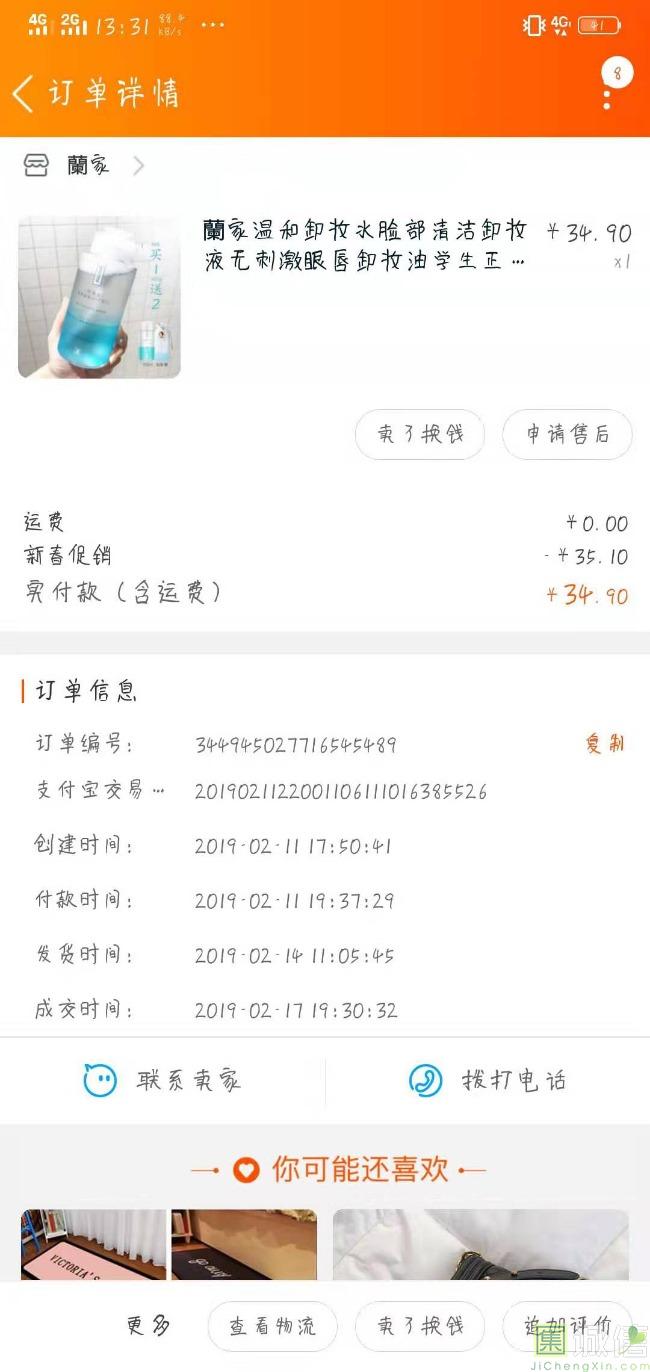The image size is (650, 1372).
Task: Open the recommended Victoria's mat item
Action: [94, 1245]
